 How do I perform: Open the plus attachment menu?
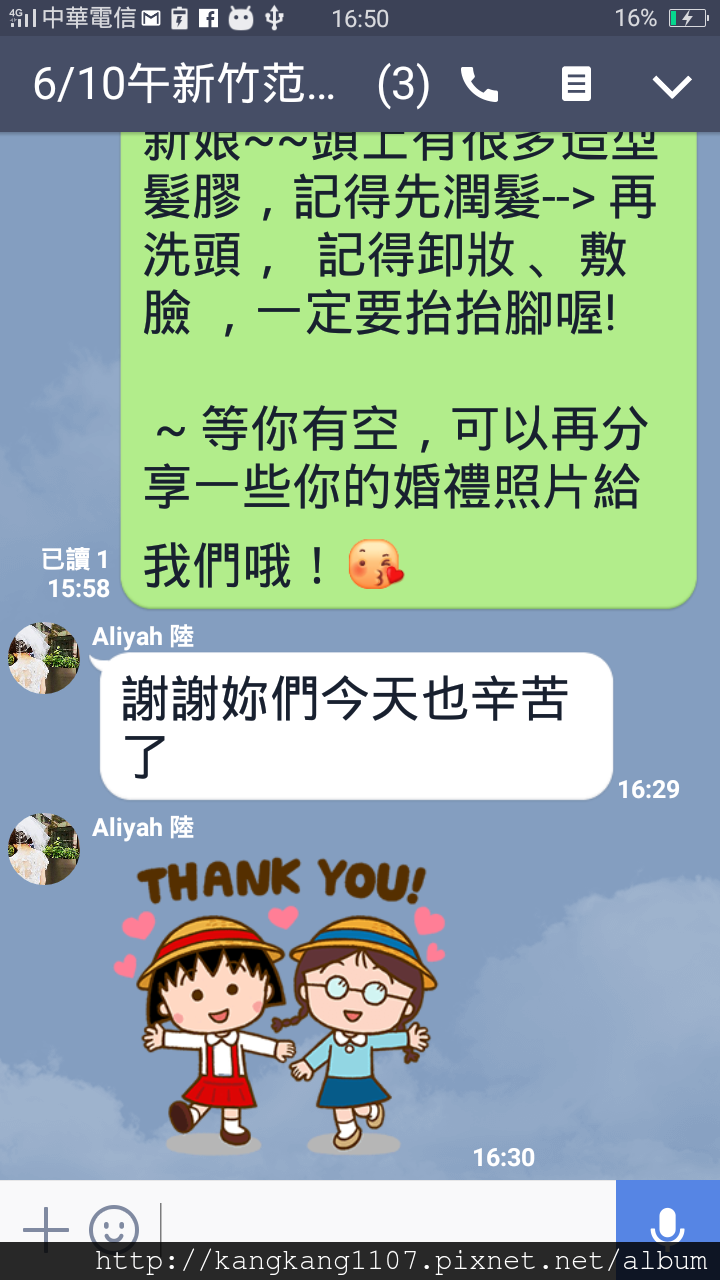click(x=45, y=1229)
